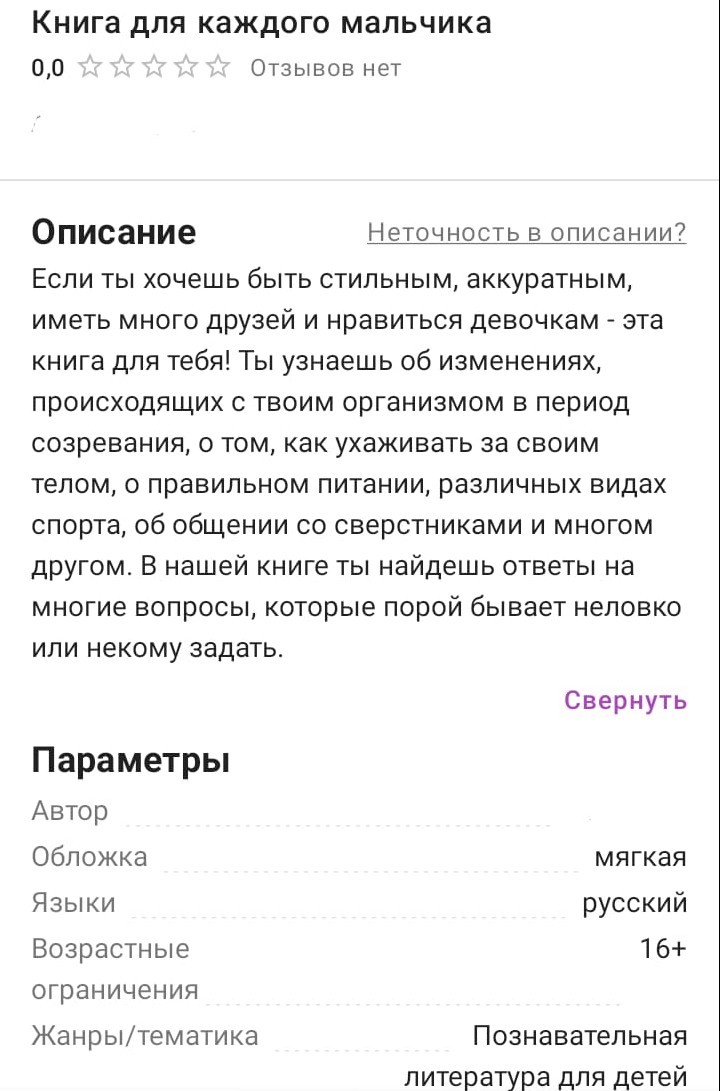Collapse the description with 'Свернуть'

(625, 700)
